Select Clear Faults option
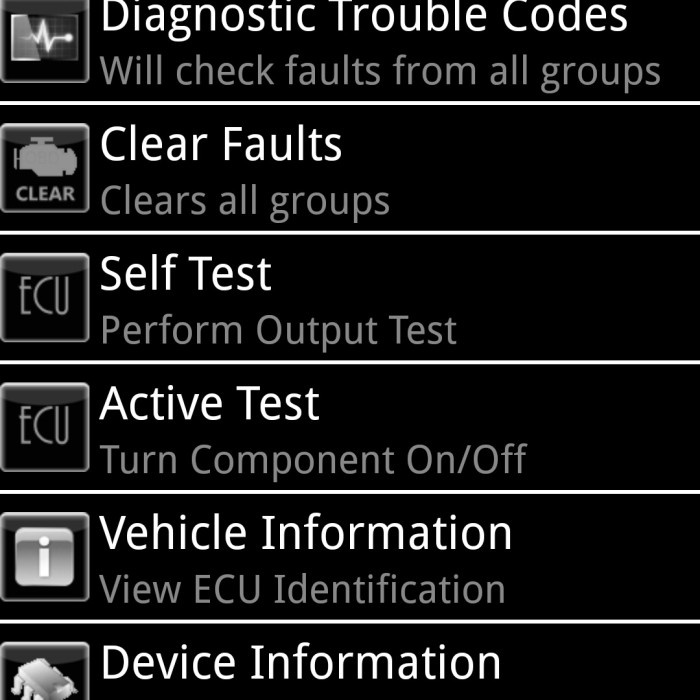Screen dimensions: 700x700 click(x=350, y=170)
